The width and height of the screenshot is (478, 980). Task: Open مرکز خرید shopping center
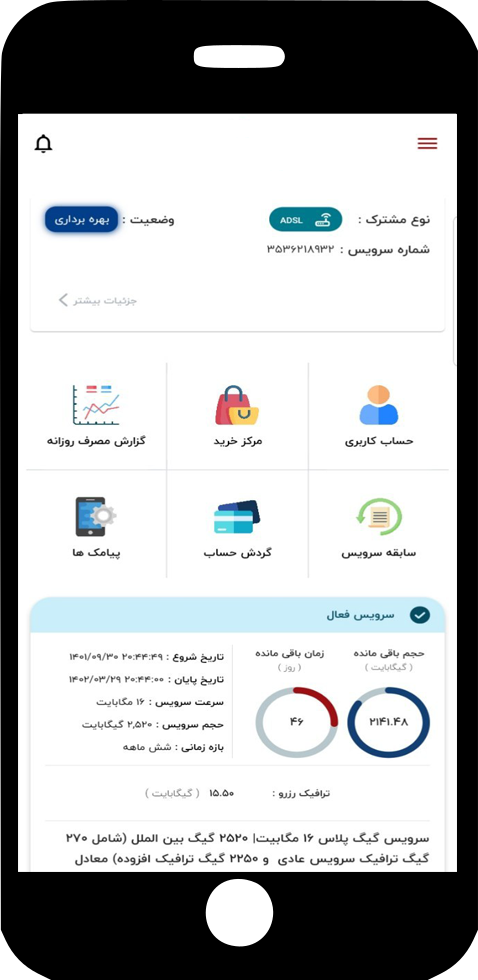pyautogui.click(x=237, y=416)
